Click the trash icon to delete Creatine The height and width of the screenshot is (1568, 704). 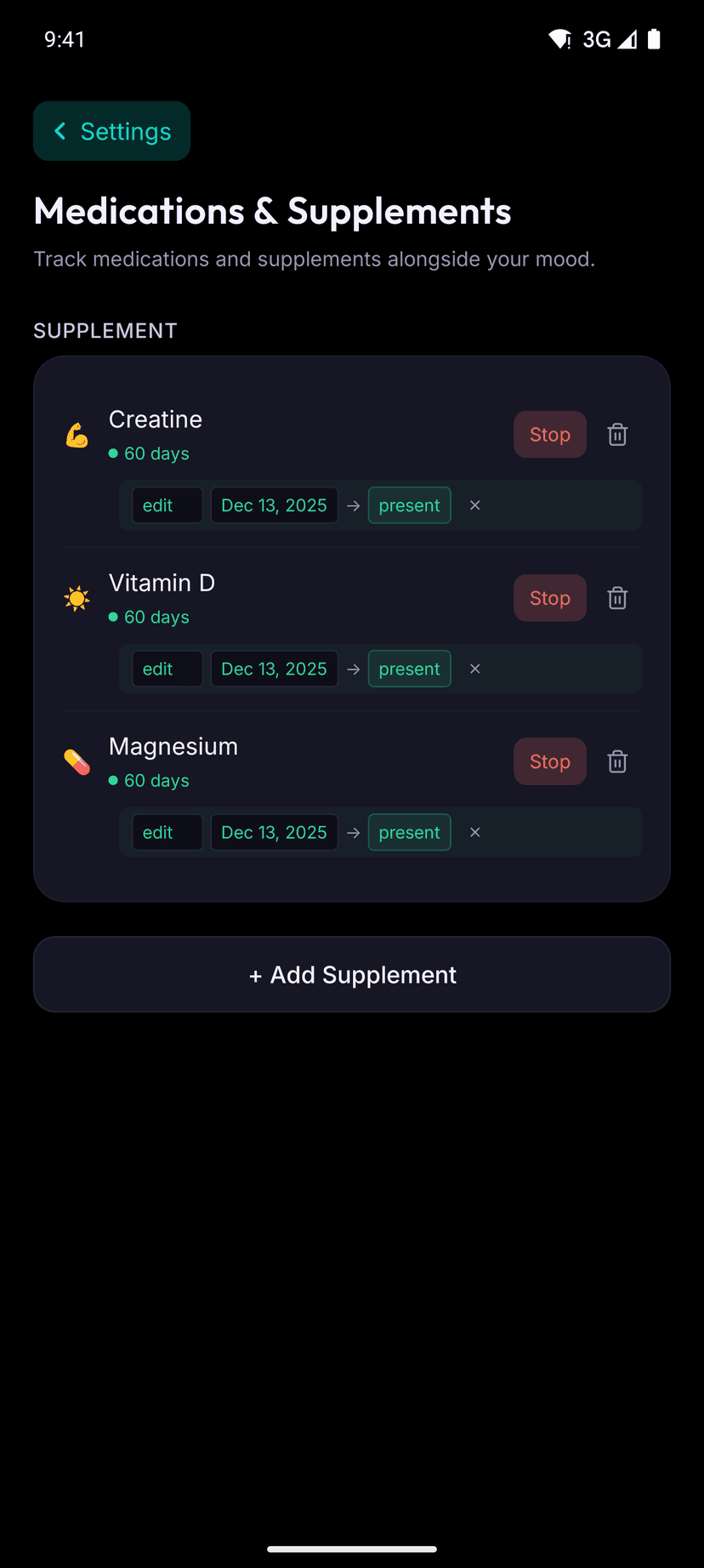(x=616, y=434)
